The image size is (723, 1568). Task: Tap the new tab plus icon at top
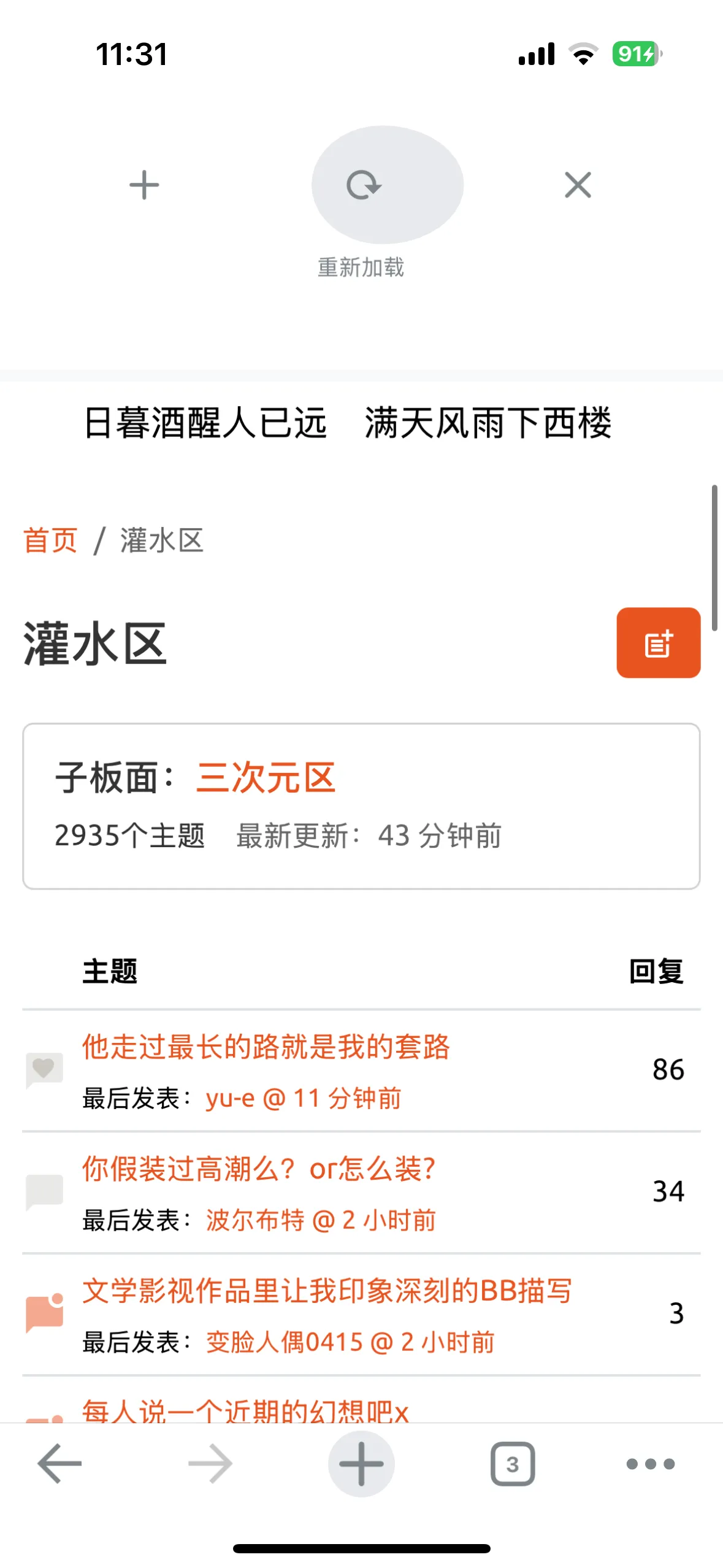click(144, 185)
